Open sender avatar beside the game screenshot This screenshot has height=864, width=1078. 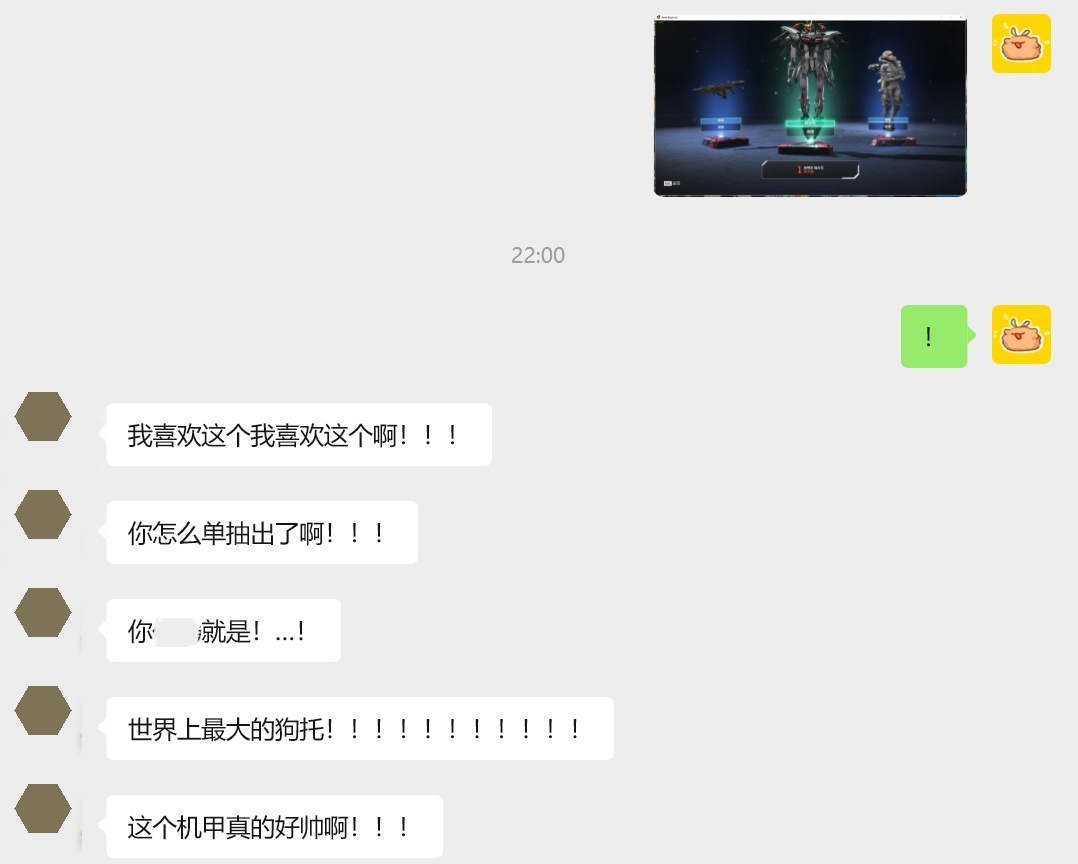[x=1021, y=44]
